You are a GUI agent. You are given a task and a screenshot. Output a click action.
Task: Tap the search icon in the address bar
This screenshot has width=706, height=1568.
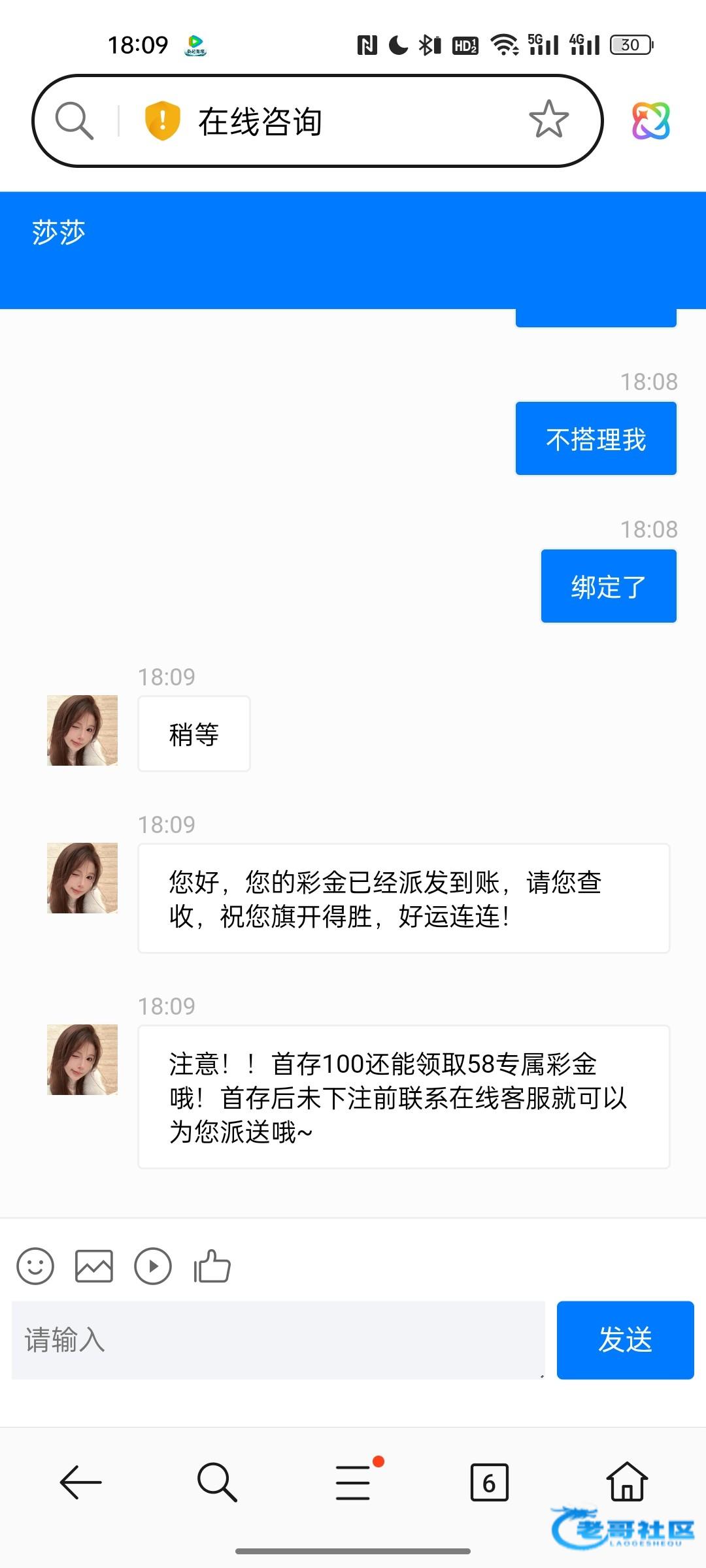click(74, 121)
